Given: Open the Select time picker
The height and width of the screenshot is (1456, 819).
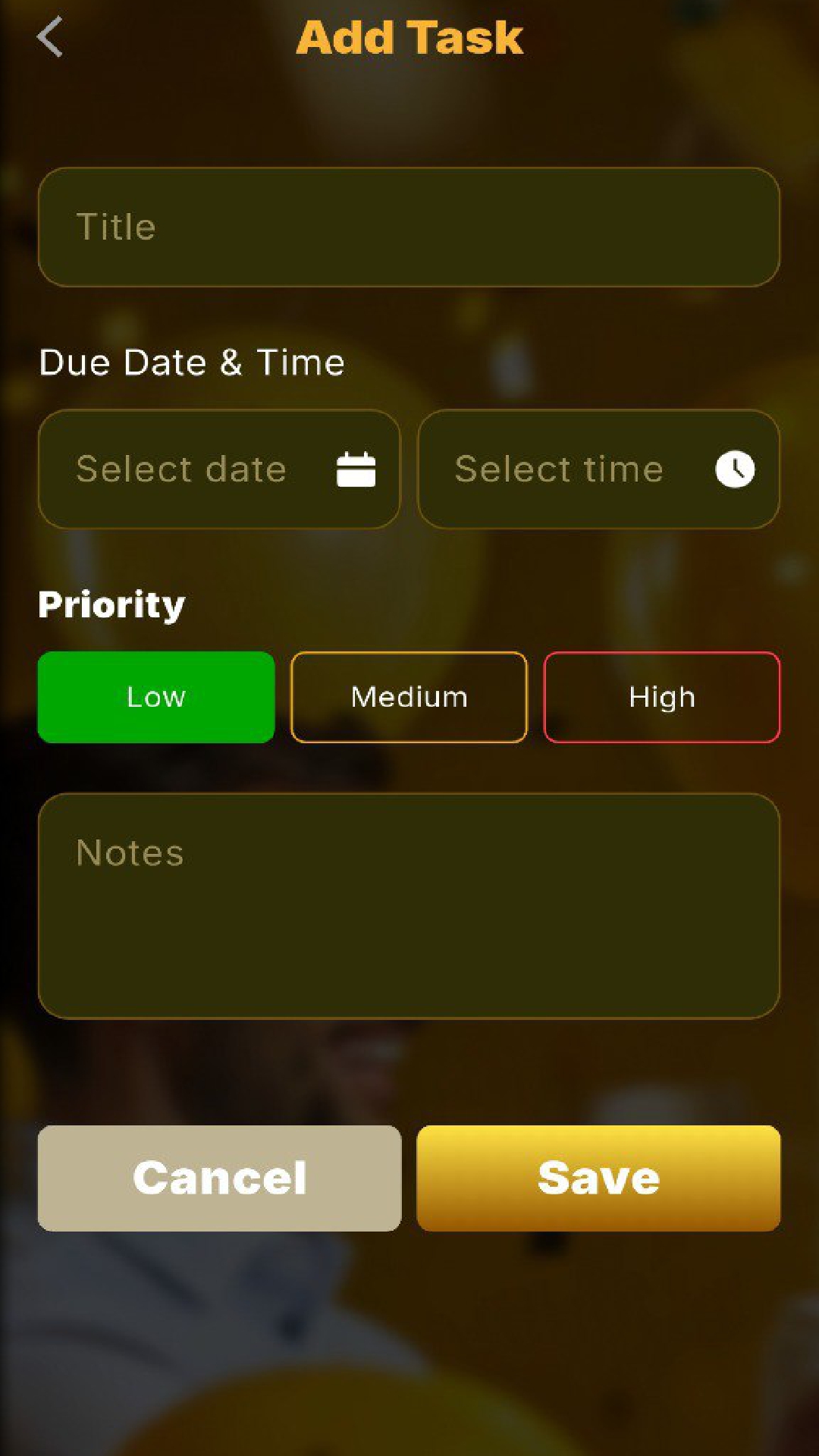Looking at the screenshot, I should pyautogui.click(x=598, y=469).
